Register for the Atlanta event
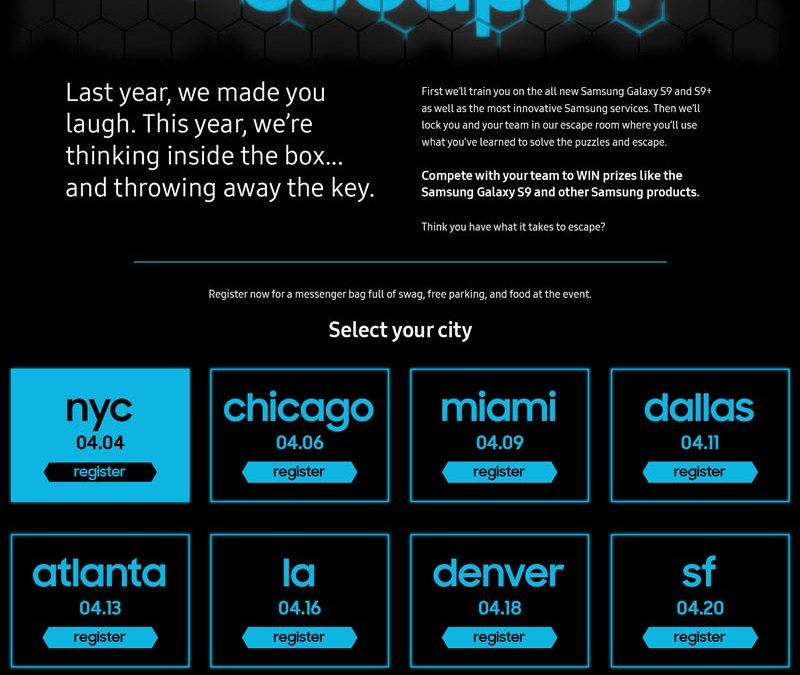The image size is (800, 675). [99, 637]
